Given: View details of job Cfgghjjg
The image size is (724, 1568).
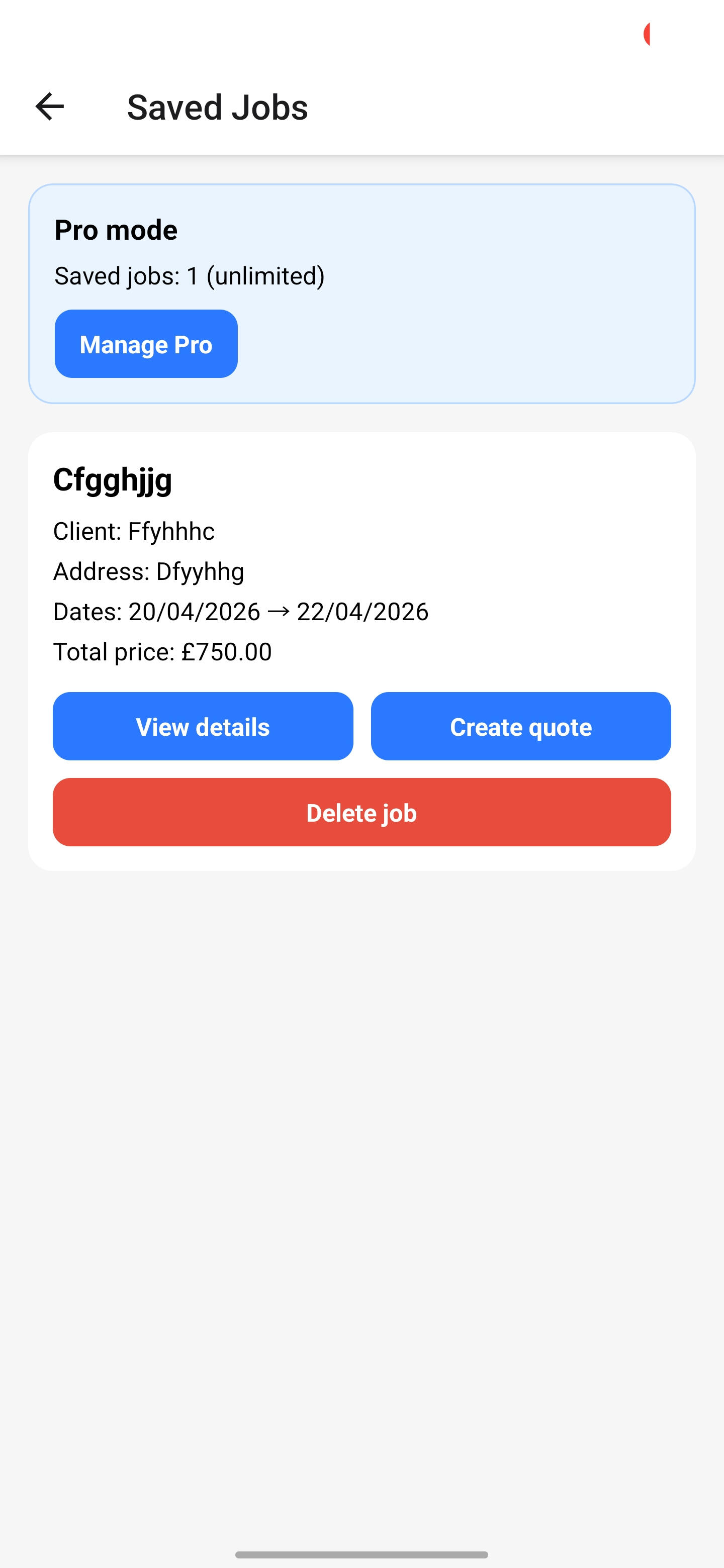Looking at the screenshot, I should coord(203,726).
